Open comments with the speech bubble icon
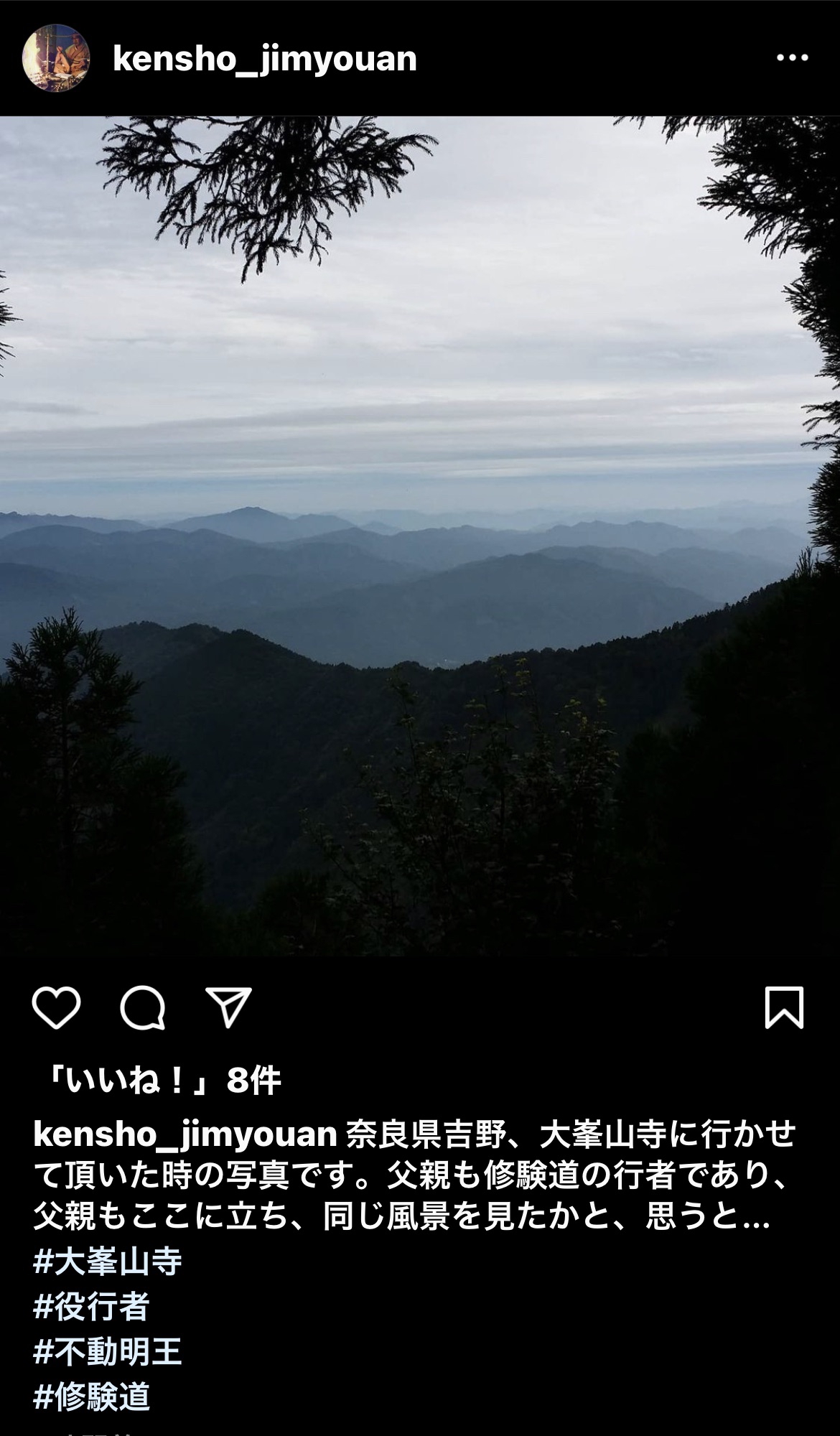840x1436 pixels. 143,1007
